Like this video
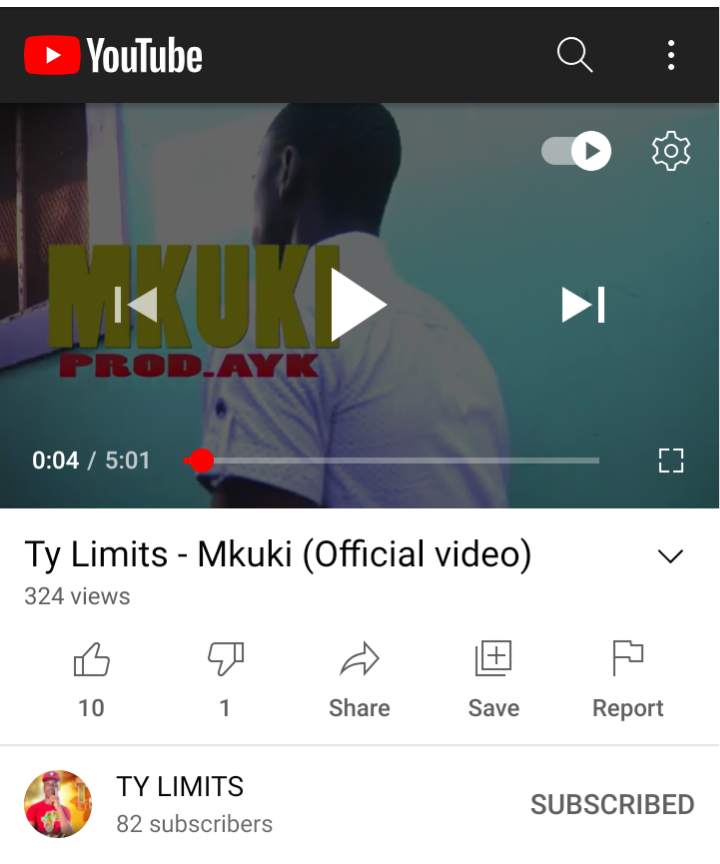Image resolution: width=720 pixels, height=864 pixels. coord(91,660)
